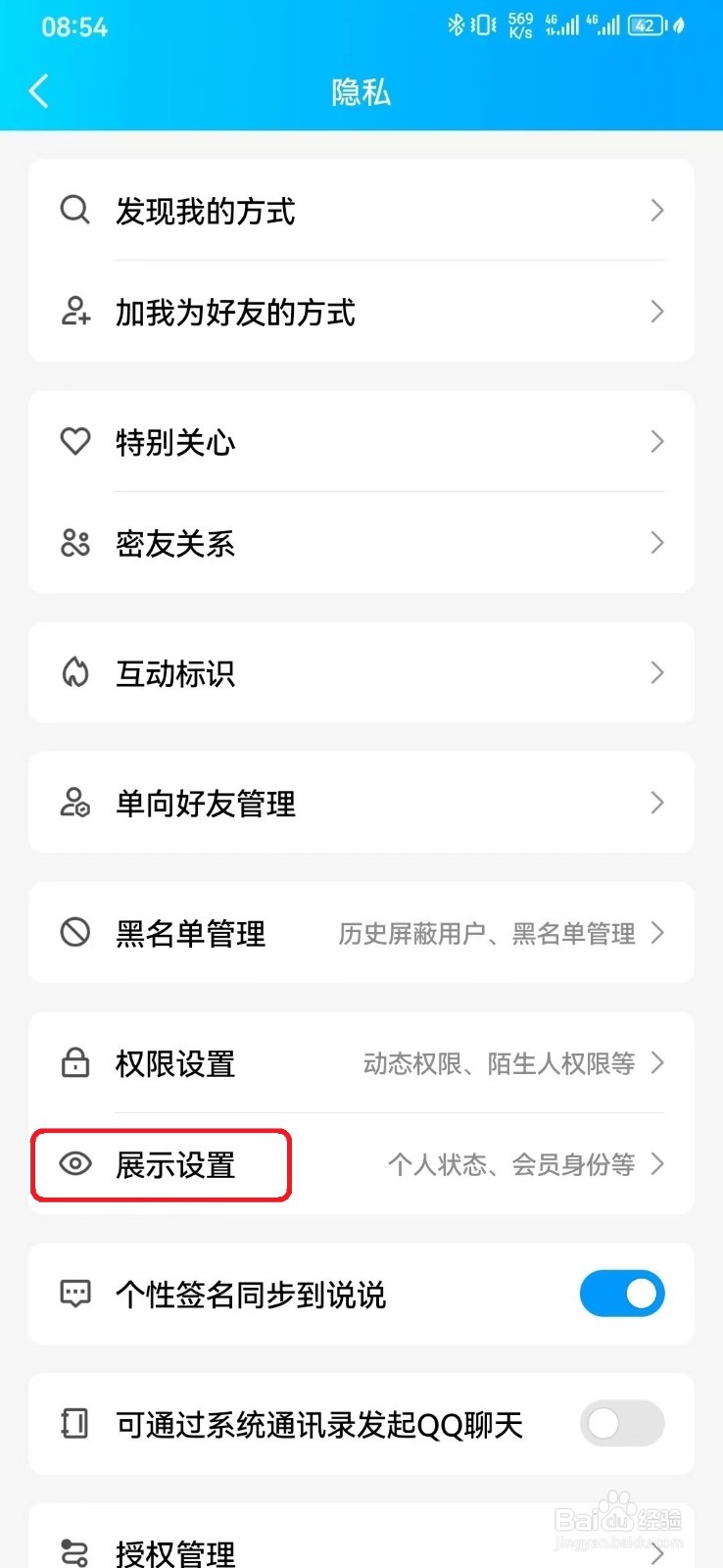Click the heart icon for 特别关心

pos(74,442)
